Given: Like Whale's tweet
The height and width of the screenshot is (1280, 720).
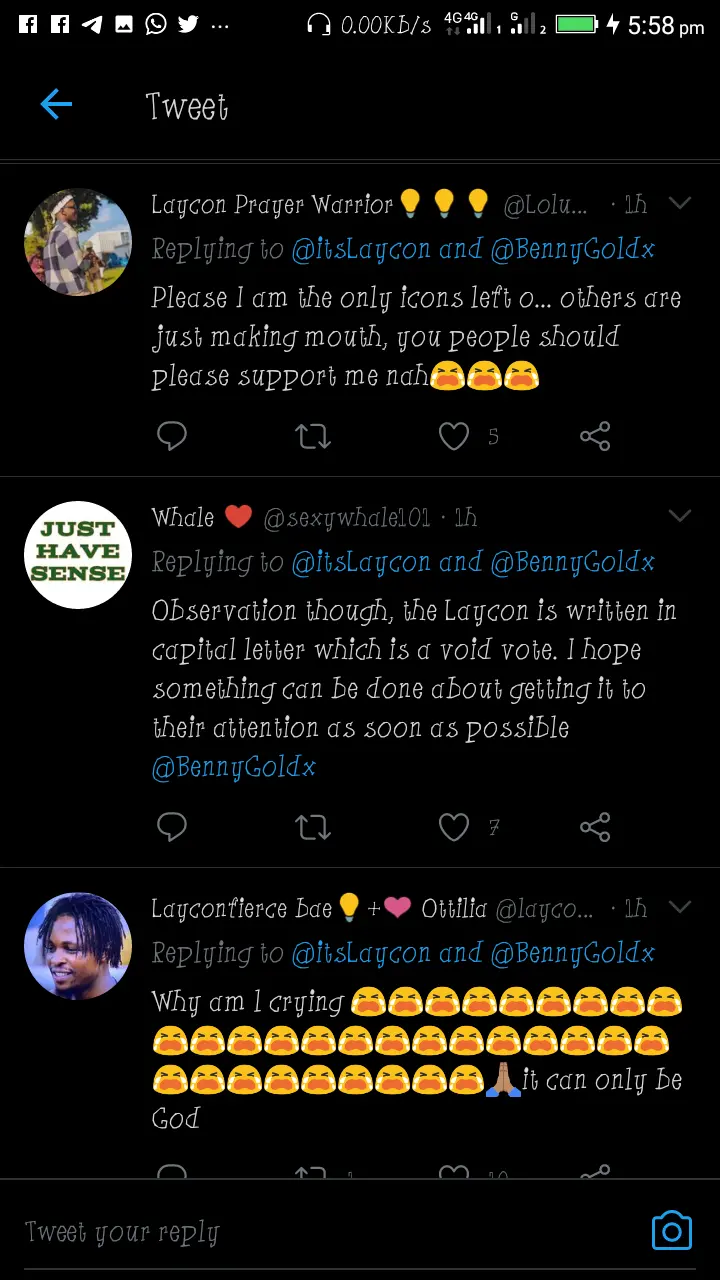Looking at the screenshot, I should click(x=454, y=827).
